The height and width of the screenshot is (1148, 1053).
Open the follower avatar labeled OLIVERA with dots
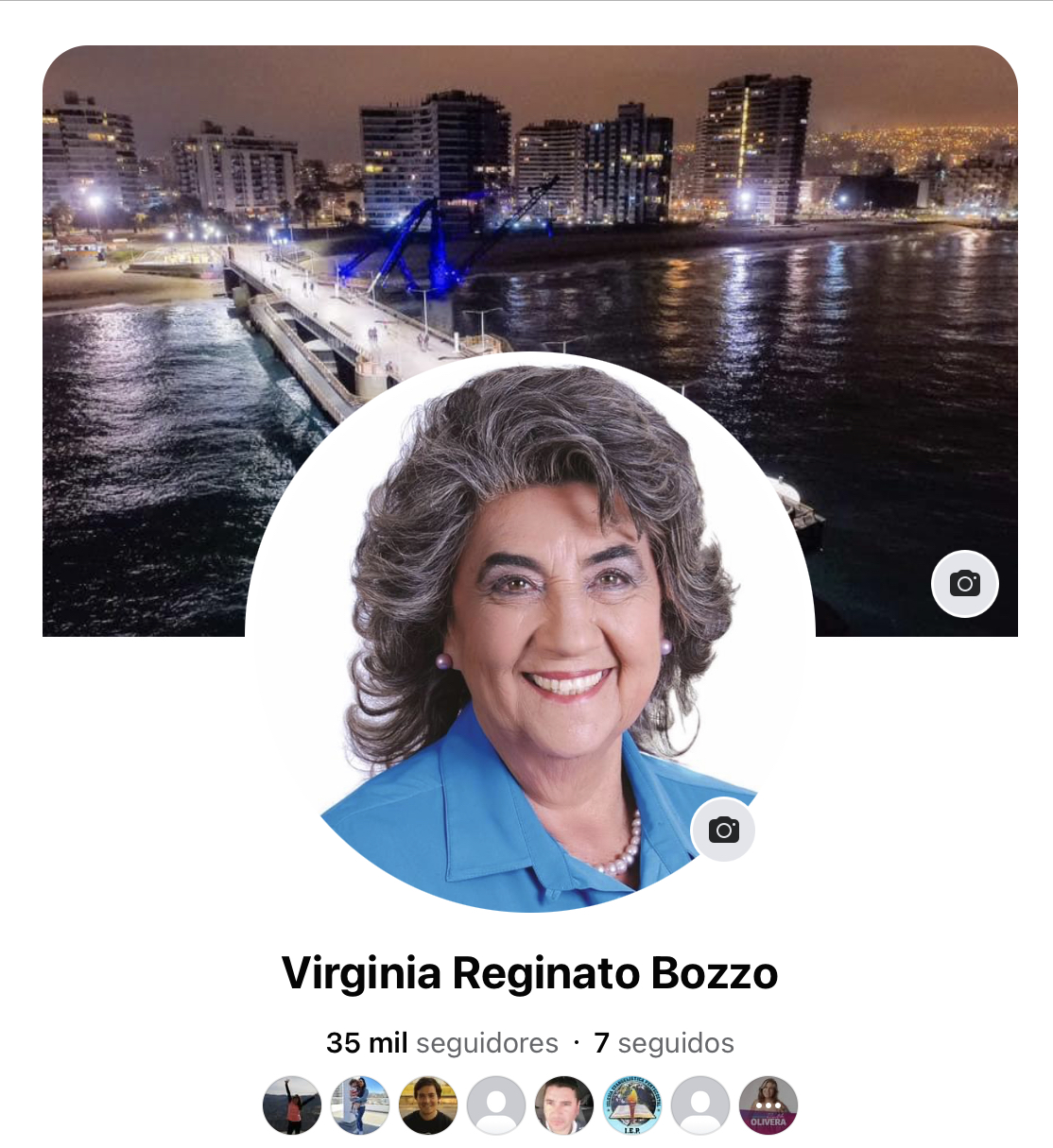(768, 1105)
